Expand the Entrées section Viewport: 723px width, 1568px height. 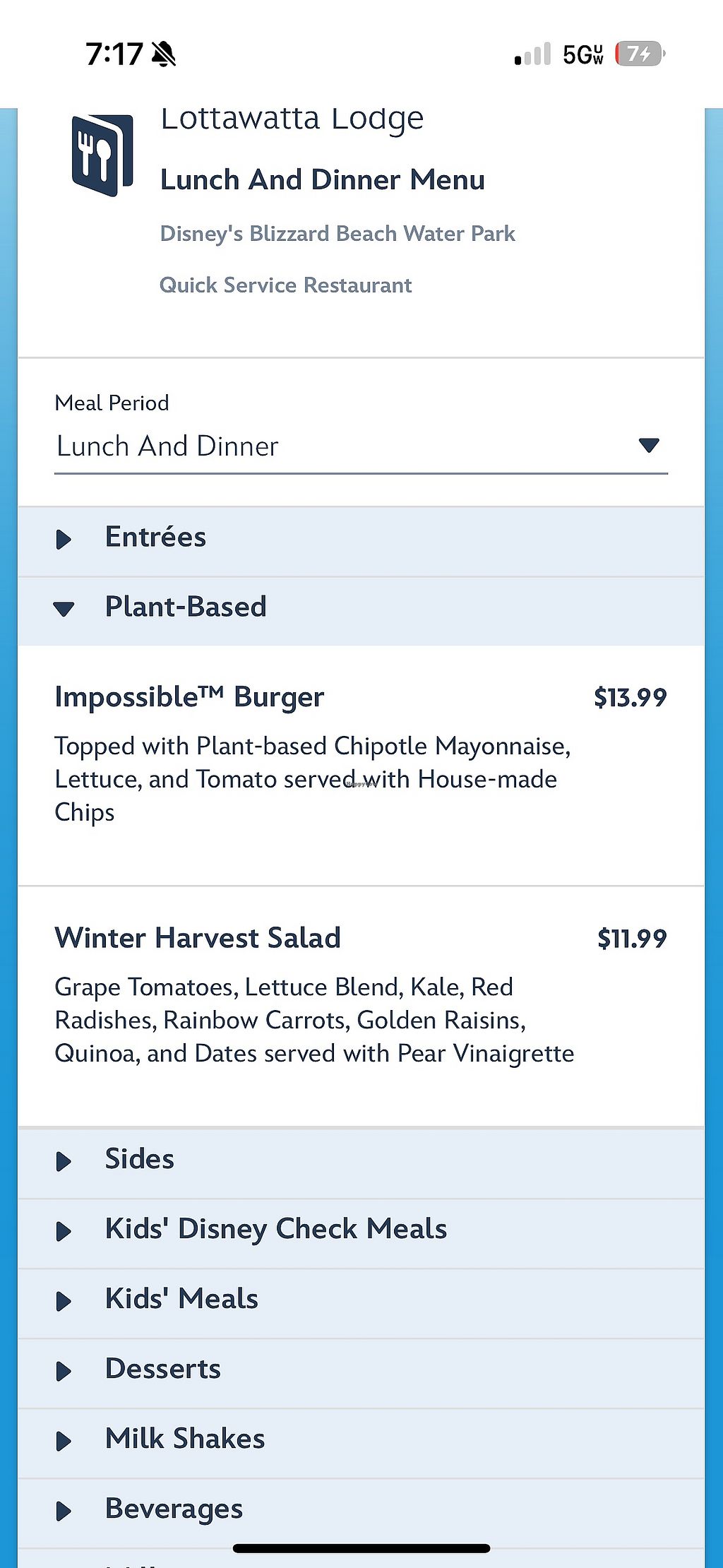[x=155, y=538]
